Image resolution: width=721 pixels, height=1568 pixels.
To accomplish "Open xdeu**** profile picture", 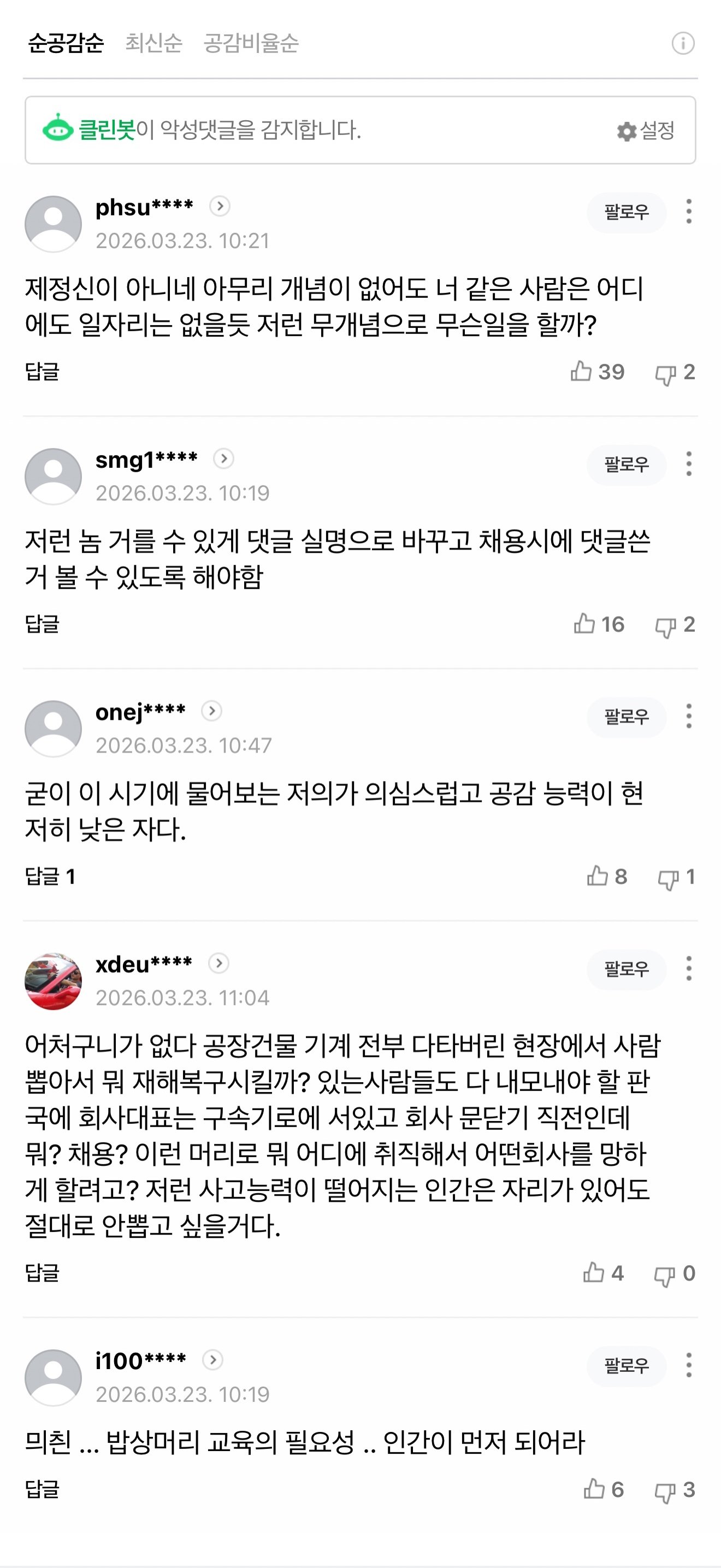I will [x=54, y=981].
